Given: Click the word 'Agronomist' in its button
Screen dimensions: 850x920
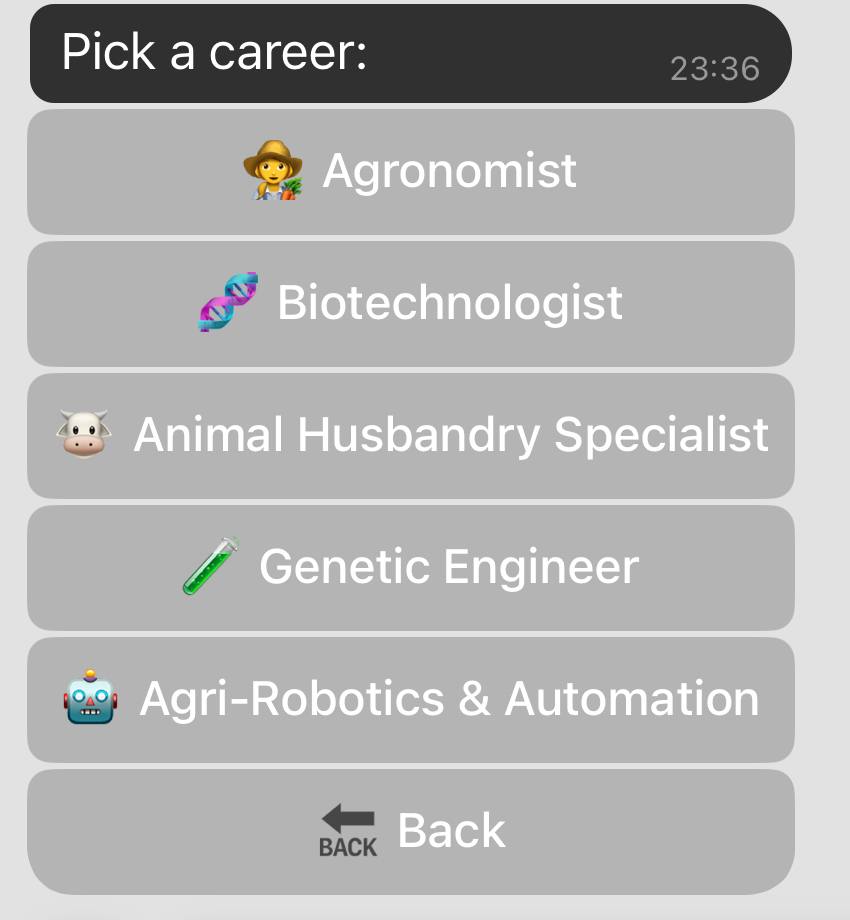Looking at the screenshot, I should click(x=447, y=171).
